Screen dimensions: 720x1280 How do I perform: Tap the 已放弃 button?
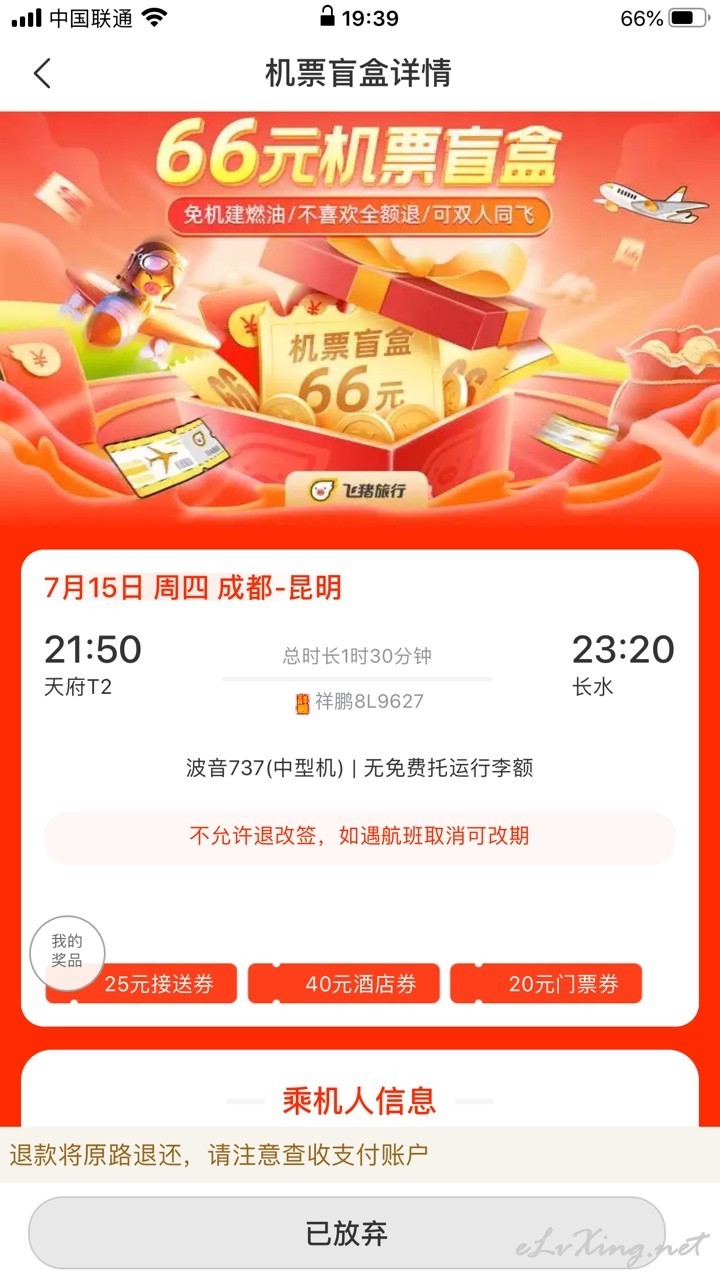coord(346,1232)
